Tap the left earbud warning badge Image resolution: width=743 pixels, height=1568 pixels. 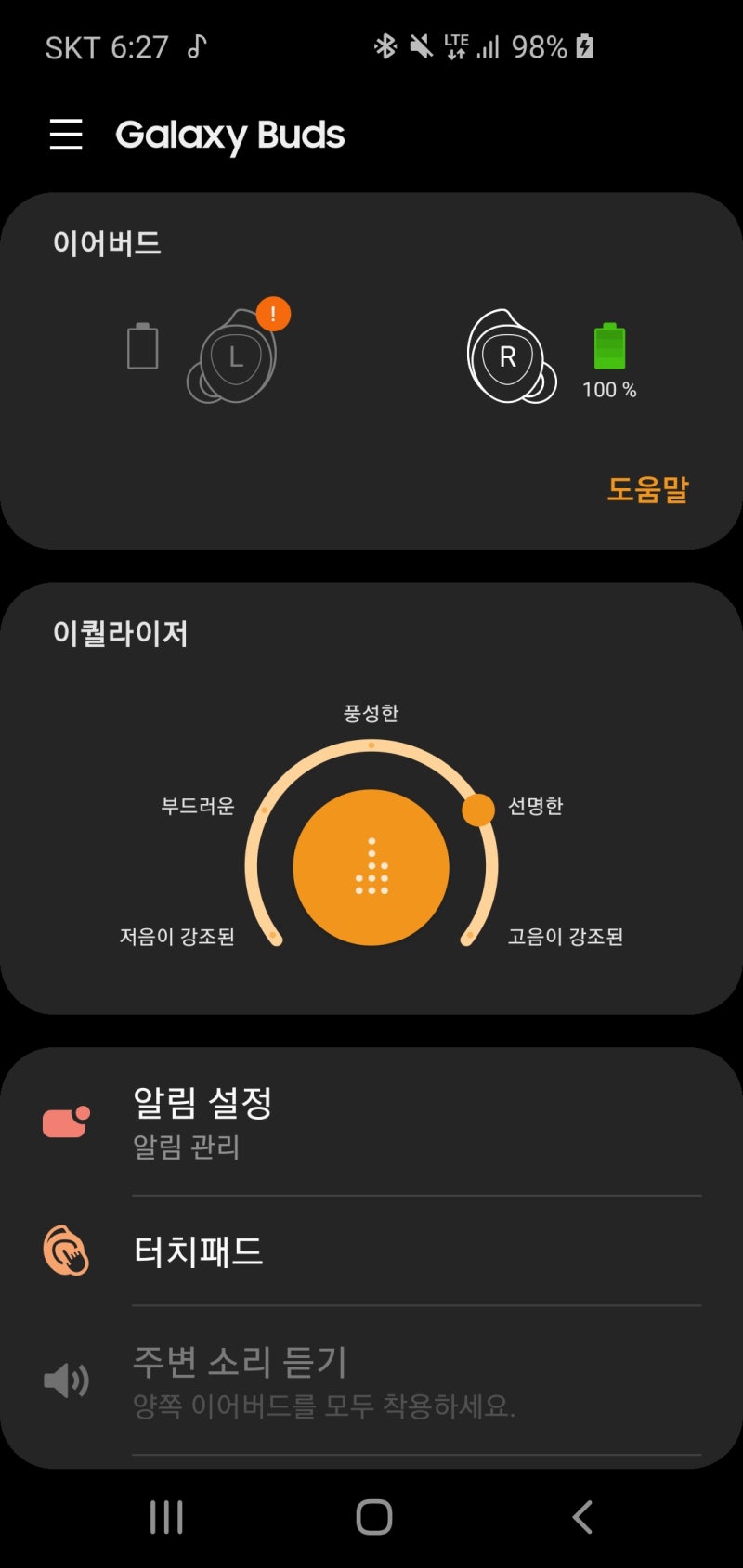(273, 315)
